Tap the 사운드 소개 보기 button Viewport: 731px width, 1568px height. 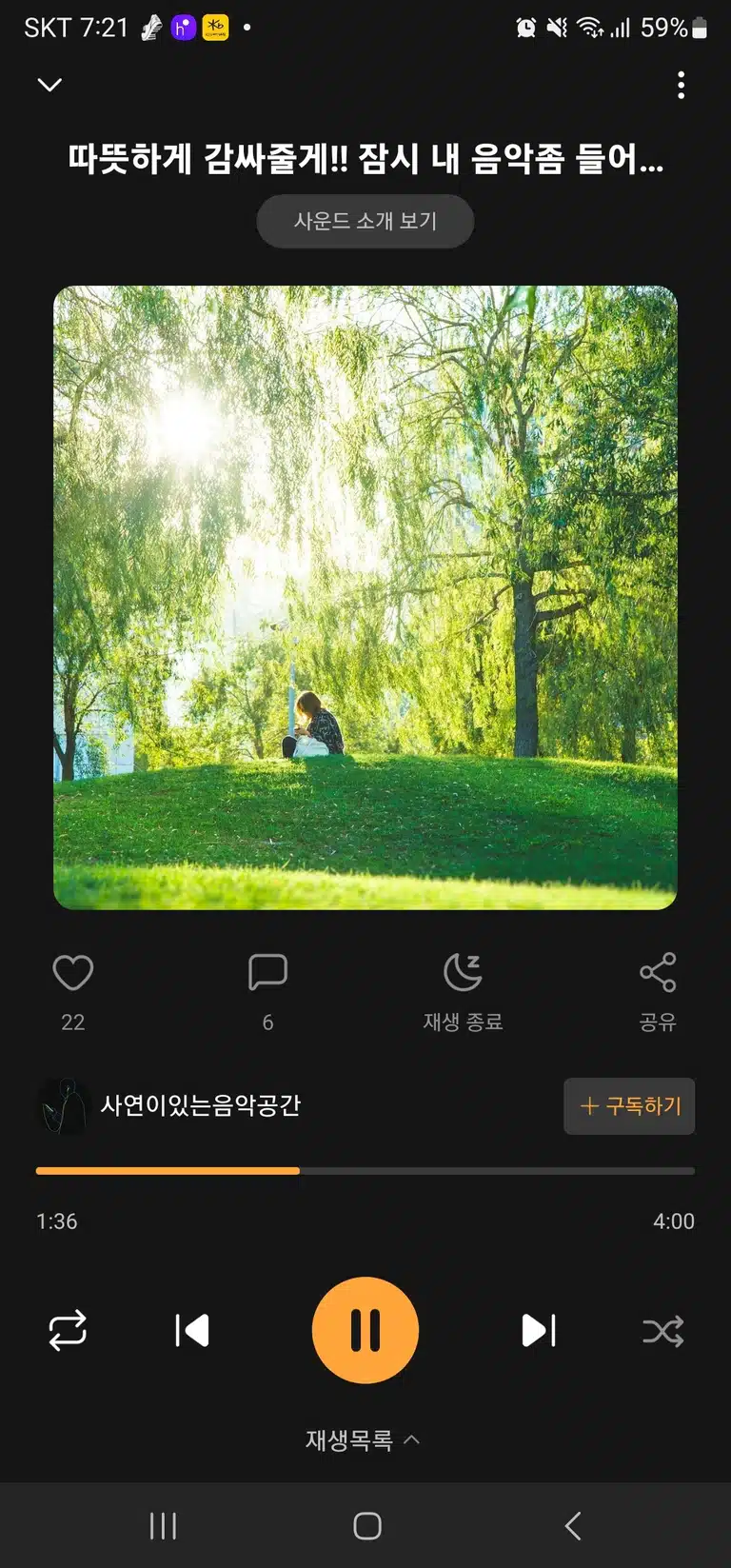tap(365, 221)
